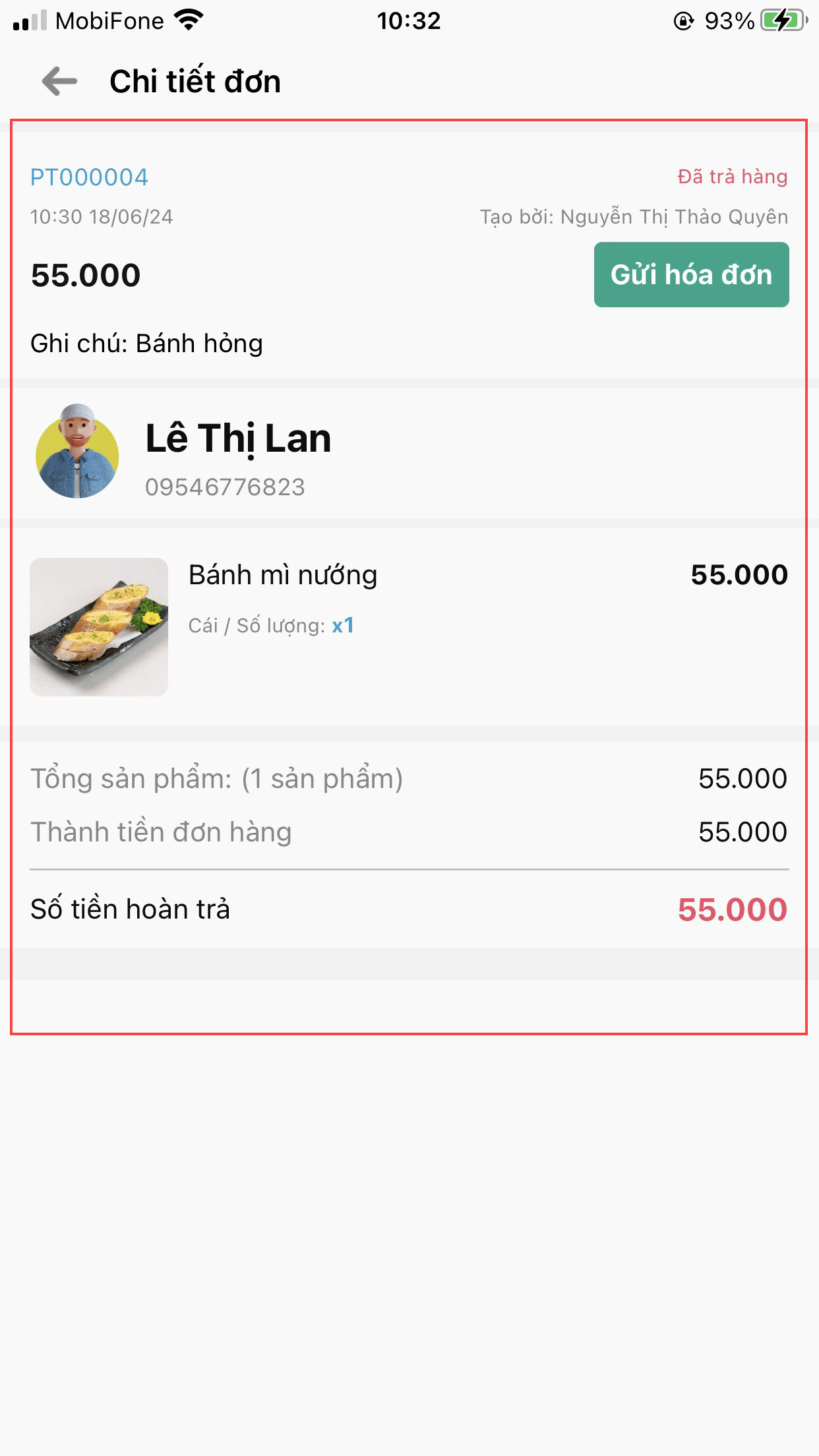Open order code PT000004
The height and width of the screenshot is (1456, 819).
tap(89, 177)
